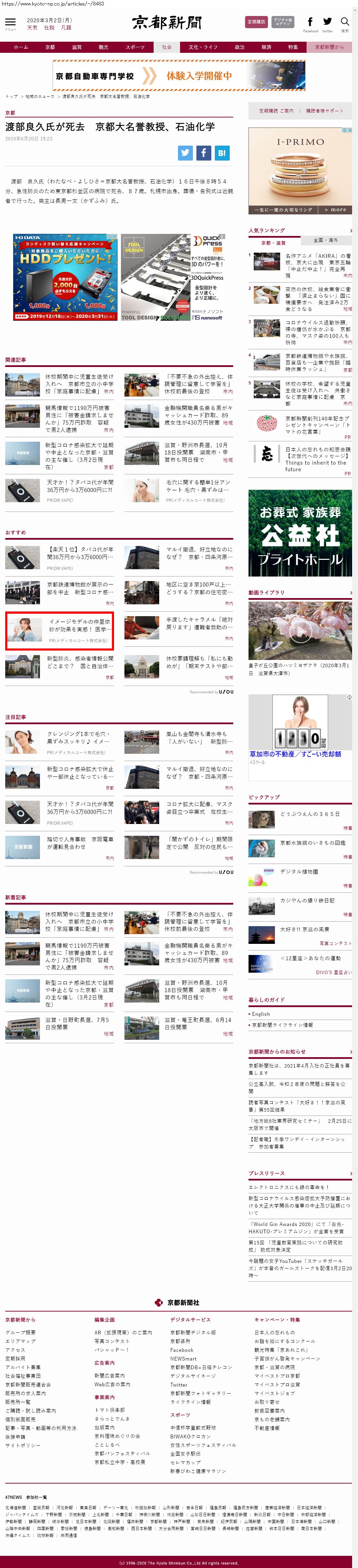Tap the トップ breadcrumb link
358x1568 pixels.
[11, 96]
